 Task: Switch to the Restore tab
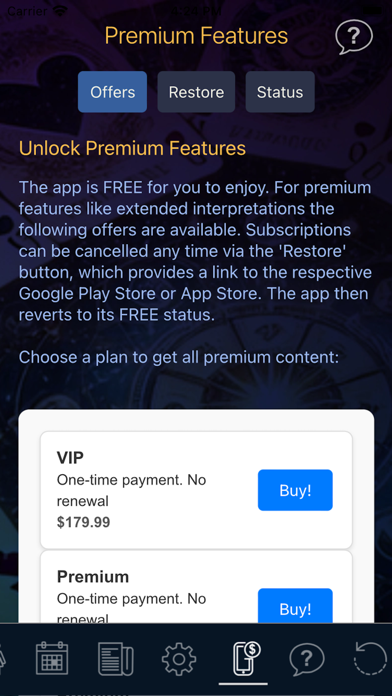[196, 92]
